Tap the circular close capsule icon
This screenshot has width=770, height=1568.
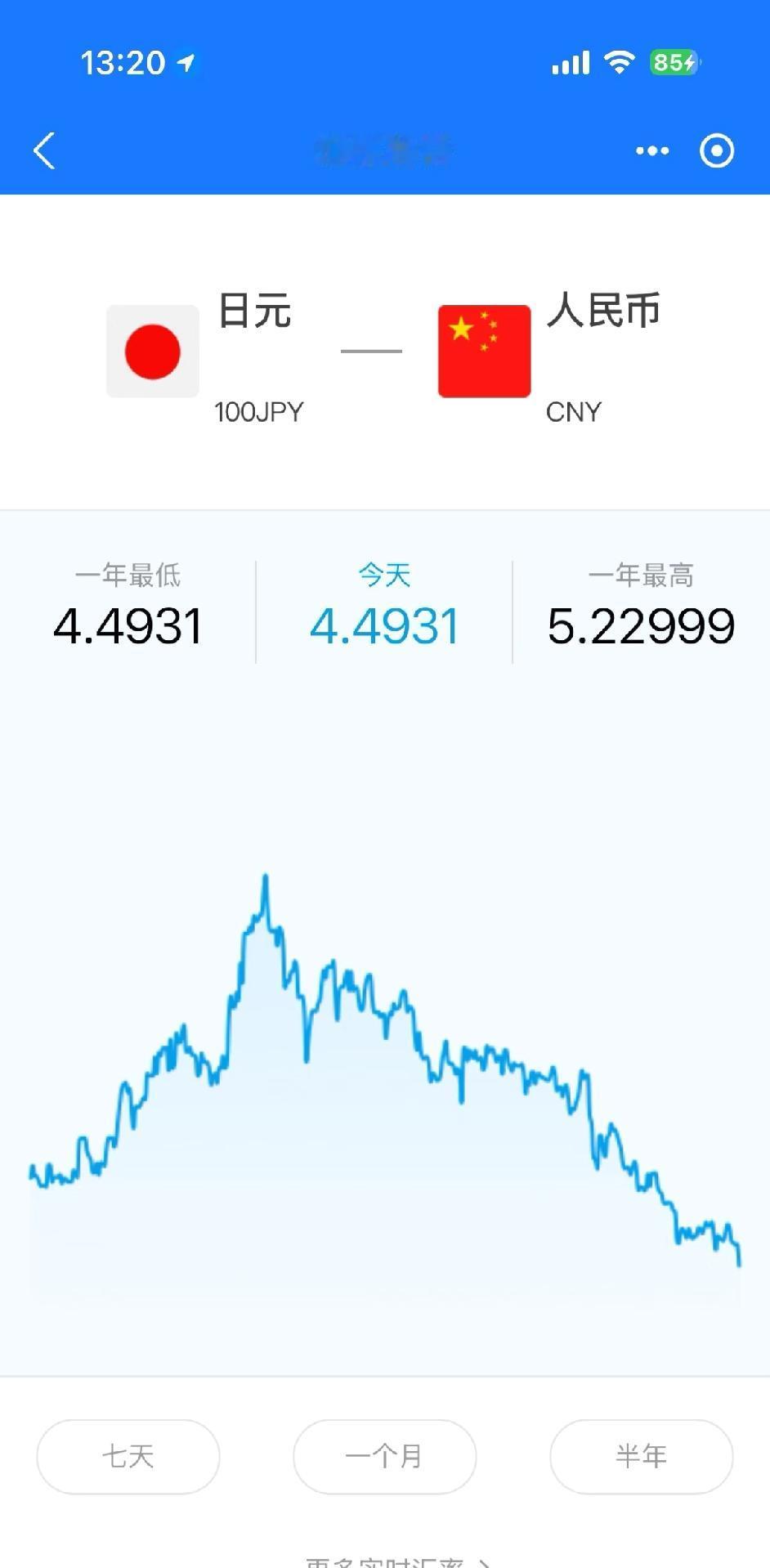click(x=715, y=151)
